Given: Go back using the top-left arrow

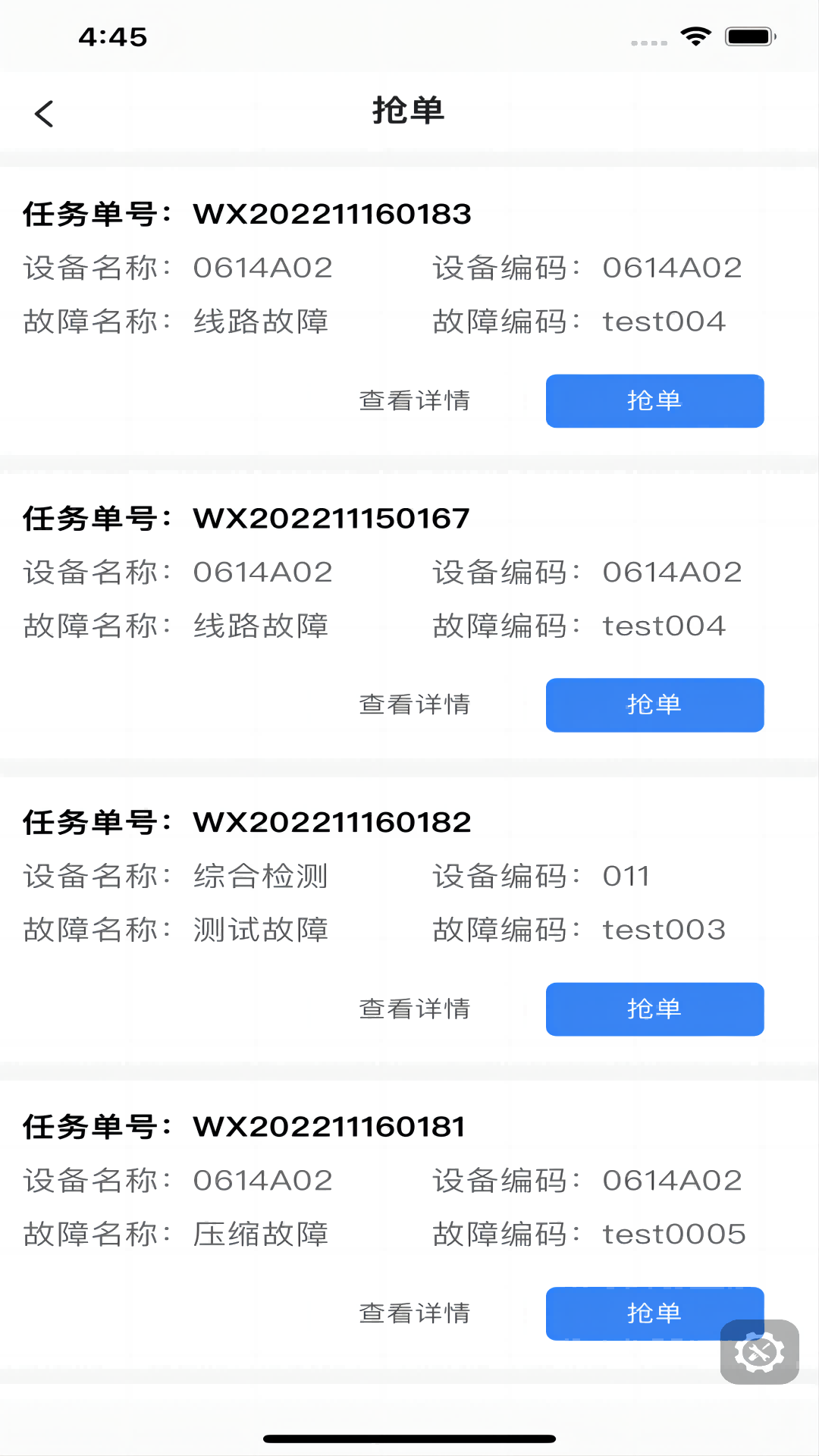Looking at the screenshot, I should (x=45, y=114).
